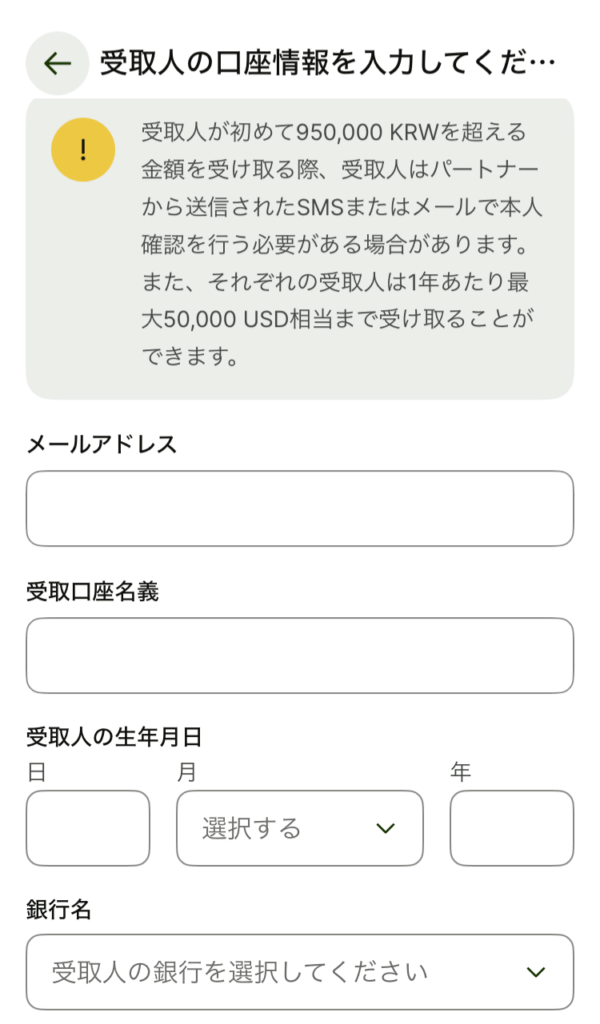Focus the 受取口座名義 text field

click(300, 655)
